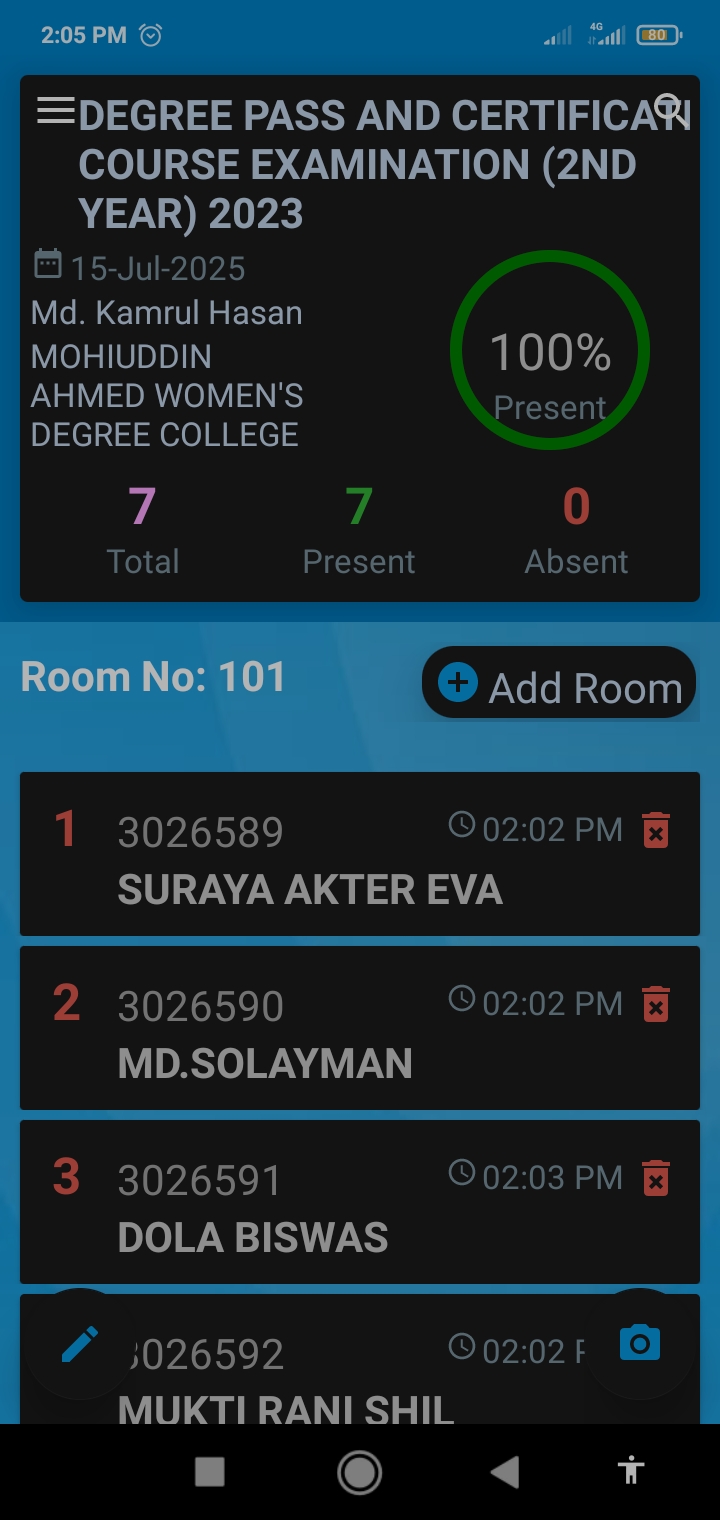
Task: Tap the search magnifier icon
Action: pyautogui.click(x=669, y=107)
